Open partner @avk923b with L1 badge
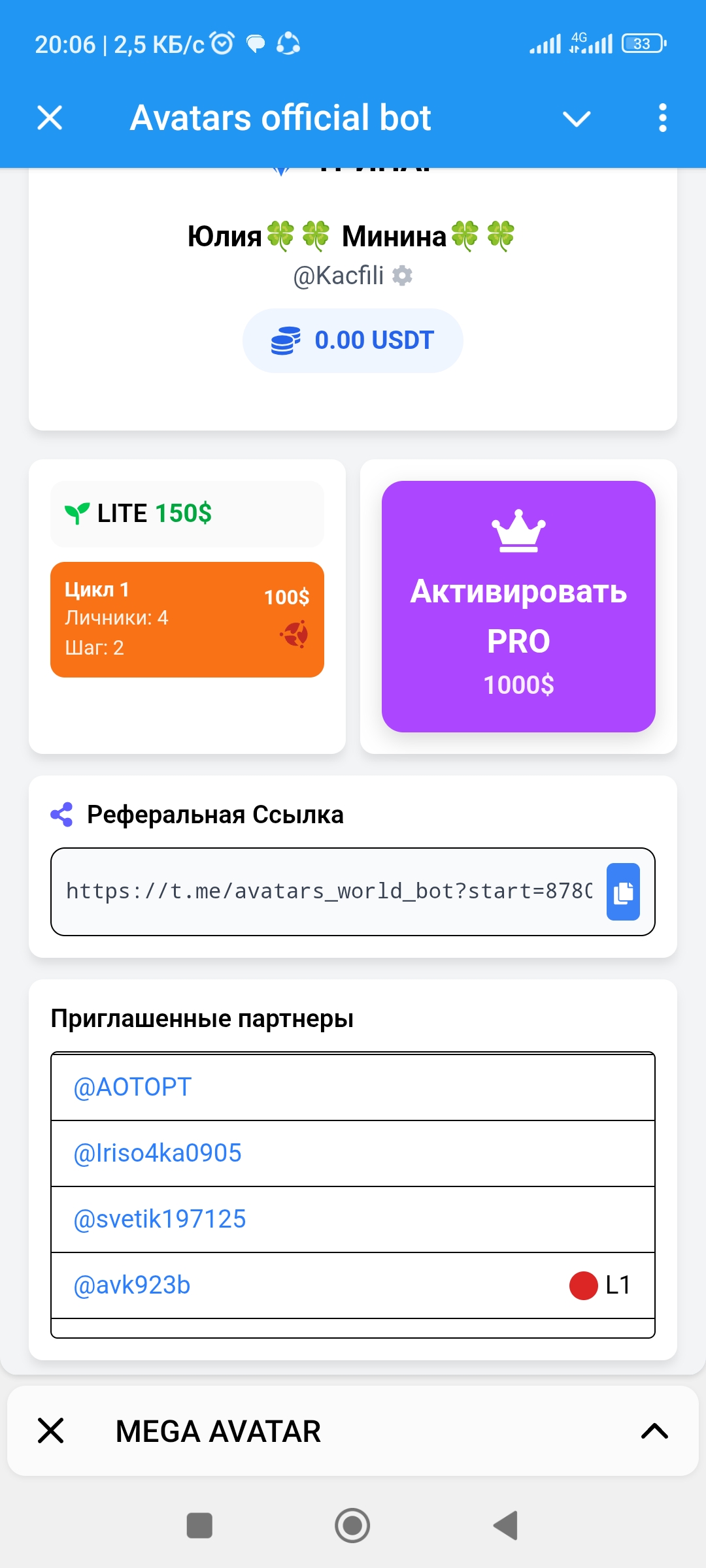 132,1285
